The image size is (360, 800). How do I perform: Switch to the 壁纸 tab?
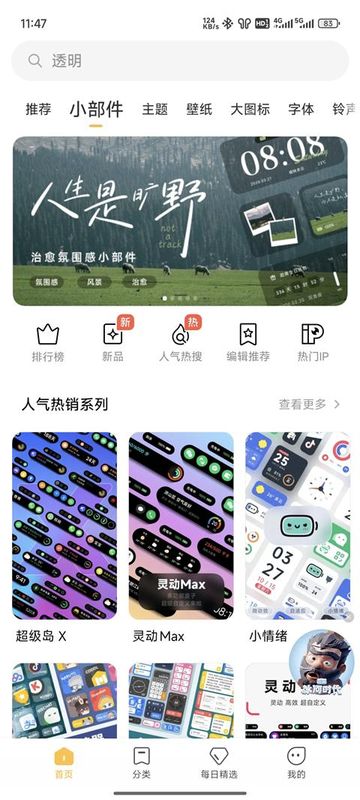coord(199,109)
